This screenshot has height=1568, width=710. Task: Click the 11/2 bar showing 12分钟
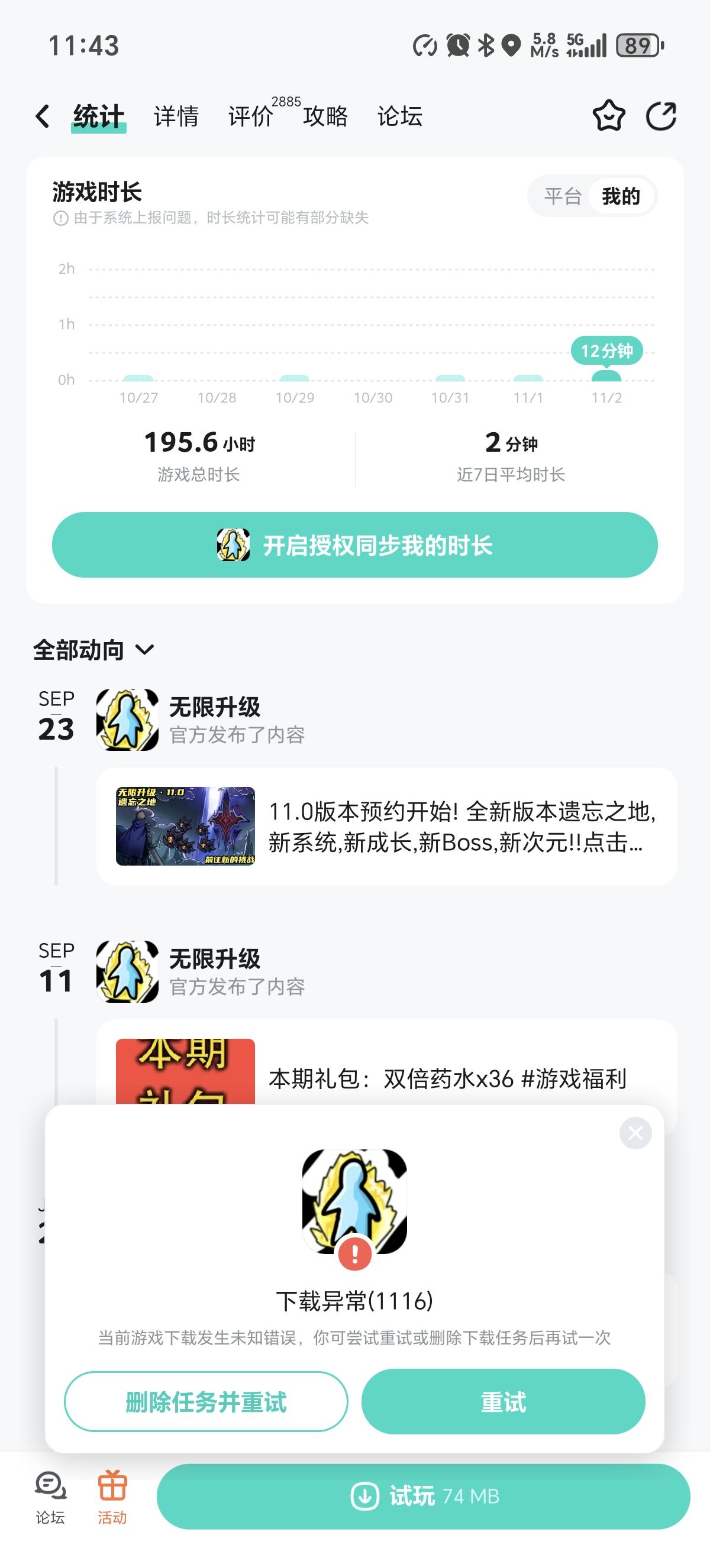click(x=605, y=377)
